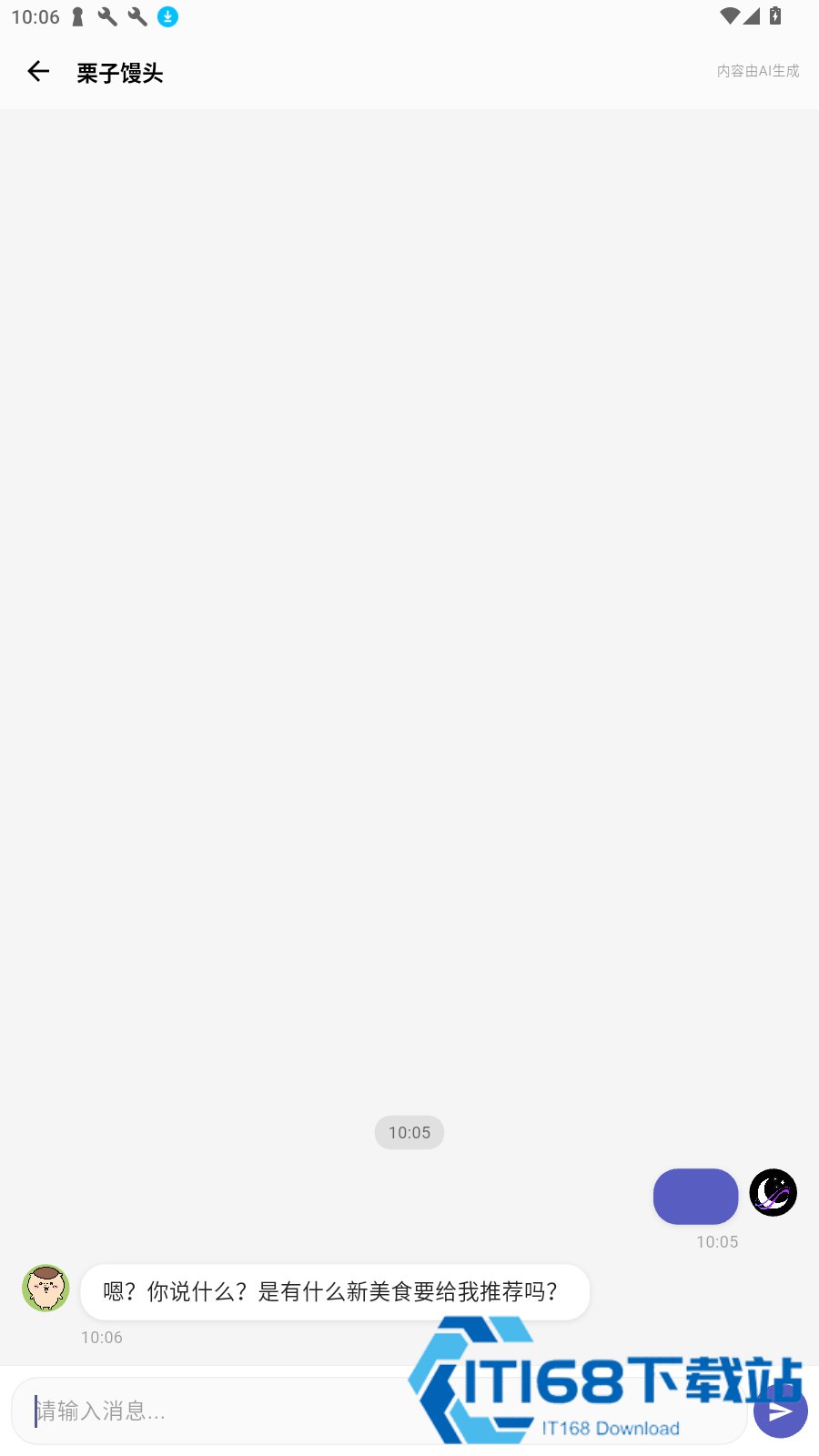Focus the 请输入消息 message field
Image resolution: width=819 pixels, height=1456 pixels.
[379, 1410]
